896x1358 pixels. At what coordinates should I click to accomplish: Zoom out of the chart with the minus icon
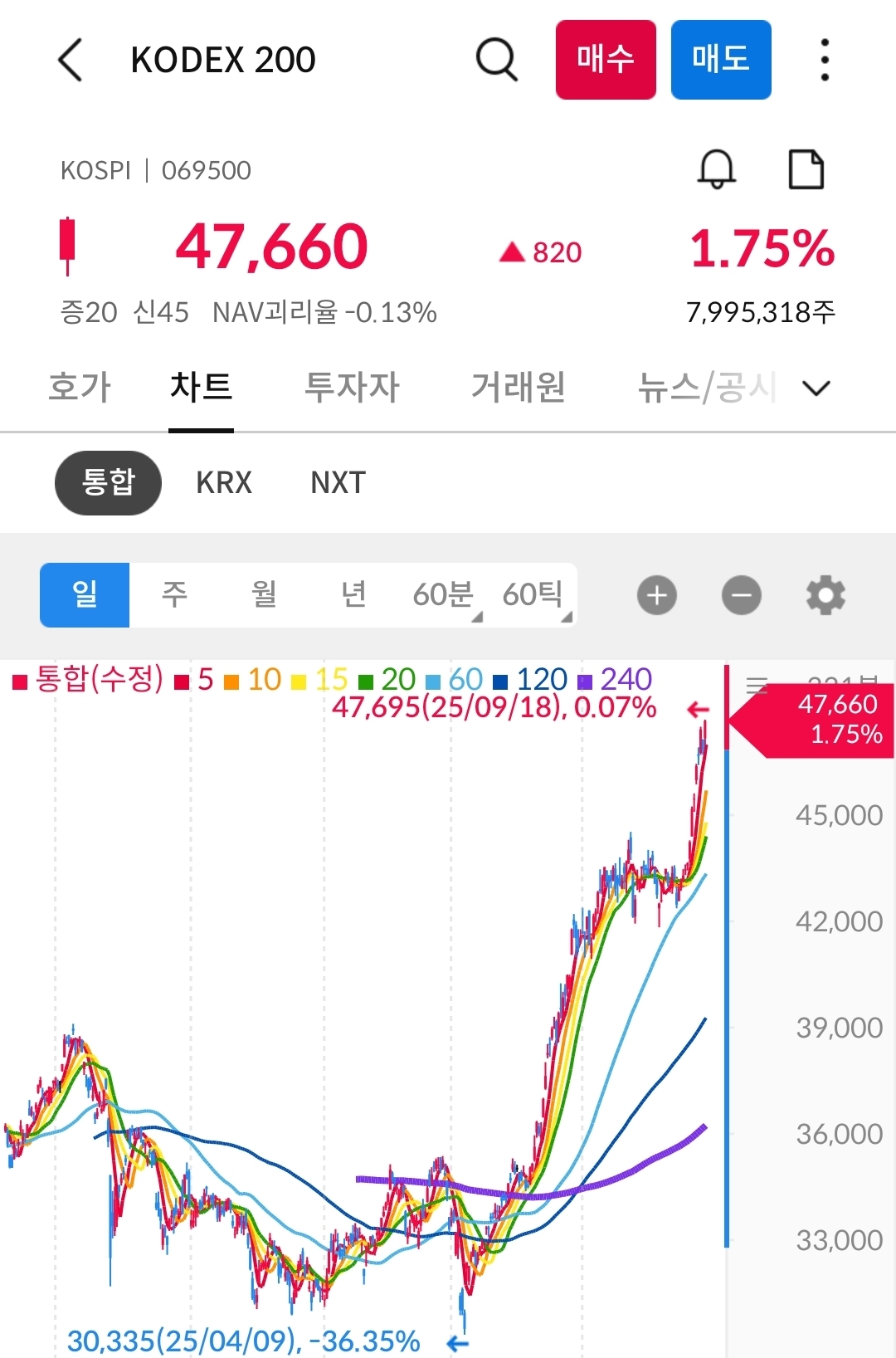pos(741,595)
